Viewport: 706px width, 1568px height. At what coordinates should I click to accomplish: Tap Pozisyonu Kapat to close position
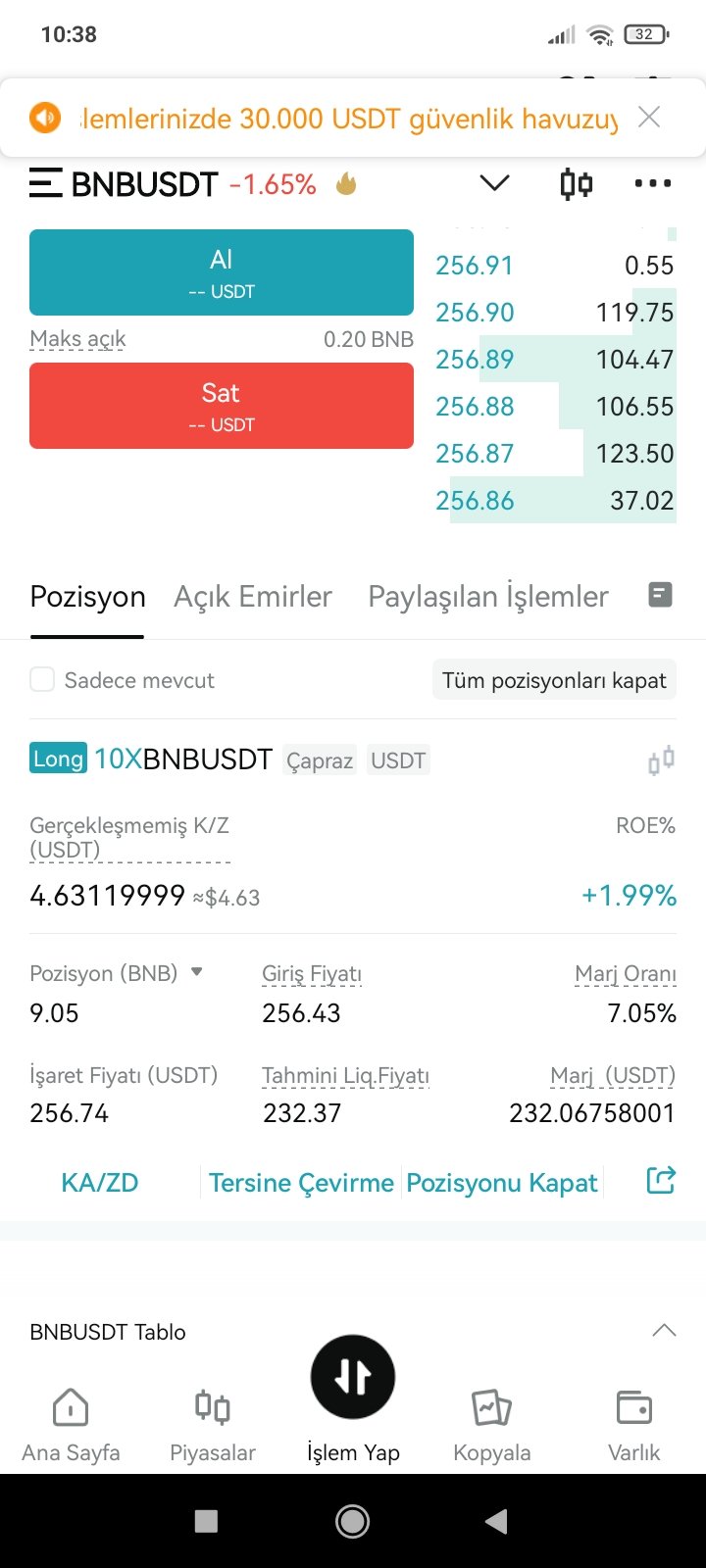[502, 1183]
